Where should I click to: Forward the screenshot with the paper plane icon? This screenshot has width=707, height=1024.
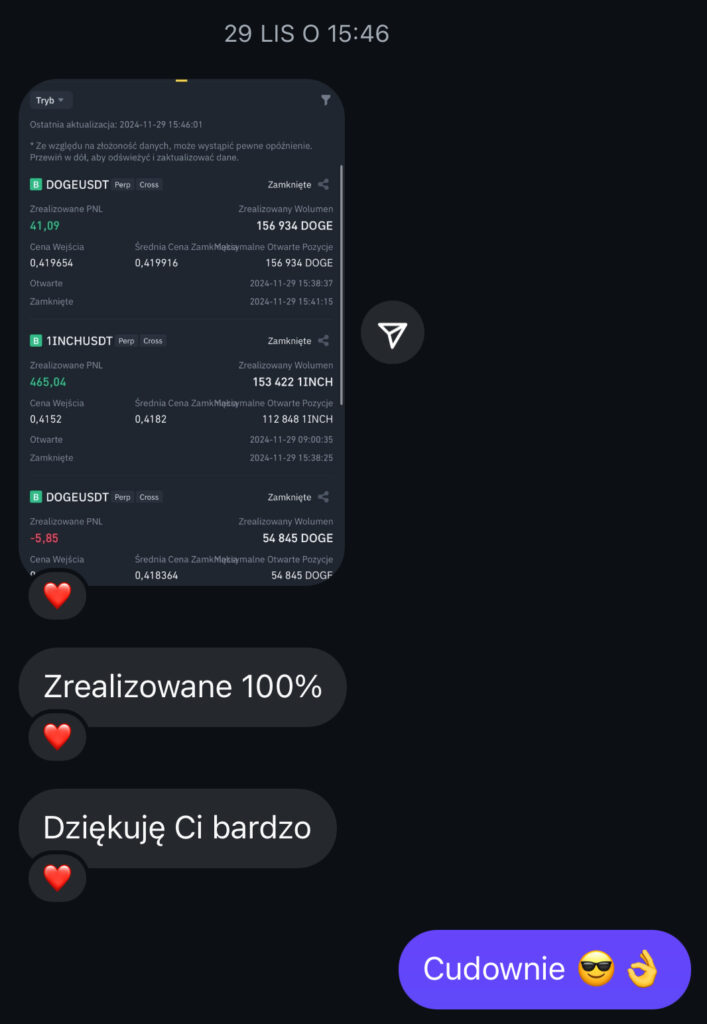(393, 333)
